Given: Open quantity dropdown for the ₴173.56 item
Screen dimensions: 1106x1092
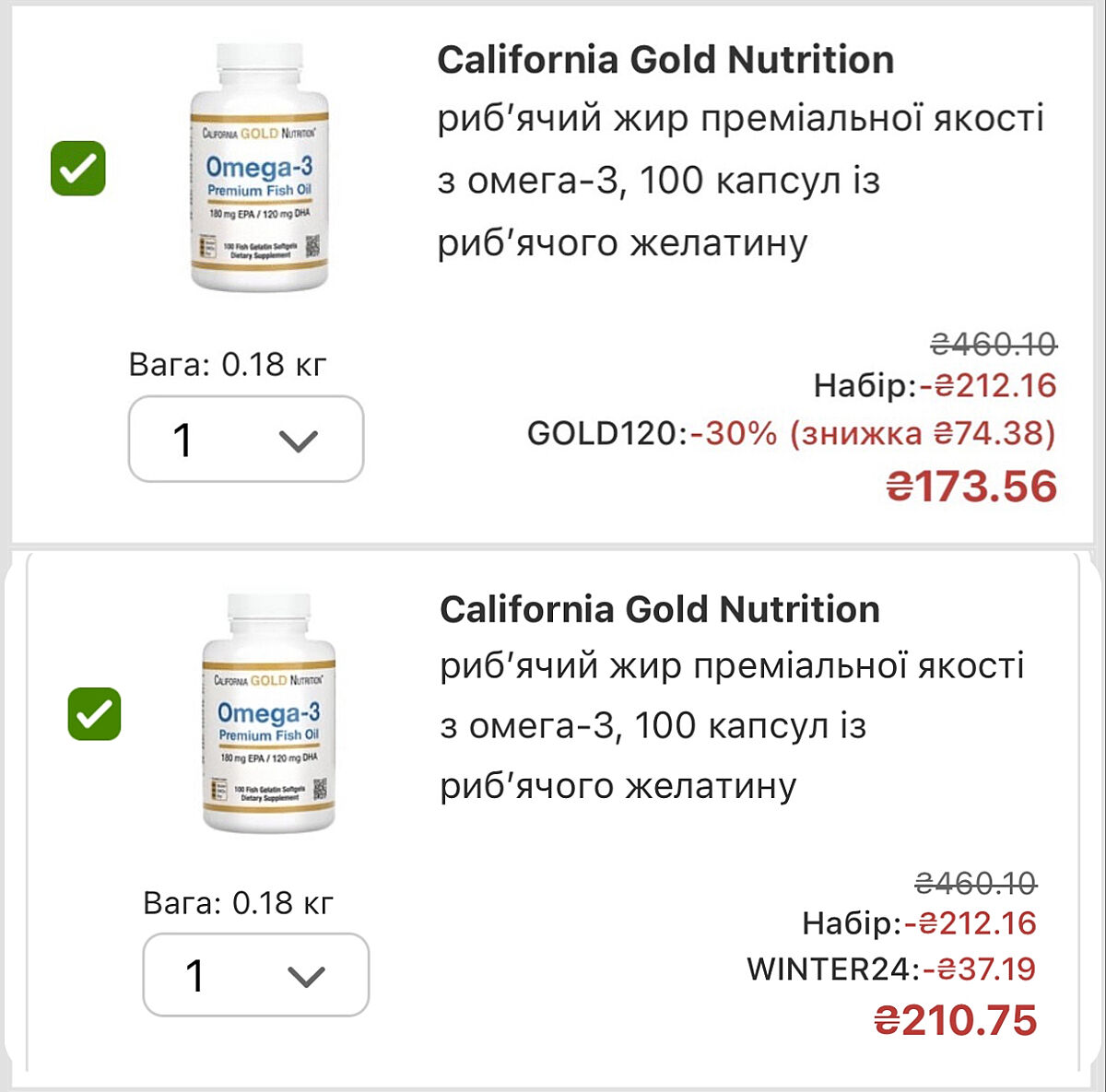Looking at the screenshot, I should pyautogui.click(x=245, y=440).
